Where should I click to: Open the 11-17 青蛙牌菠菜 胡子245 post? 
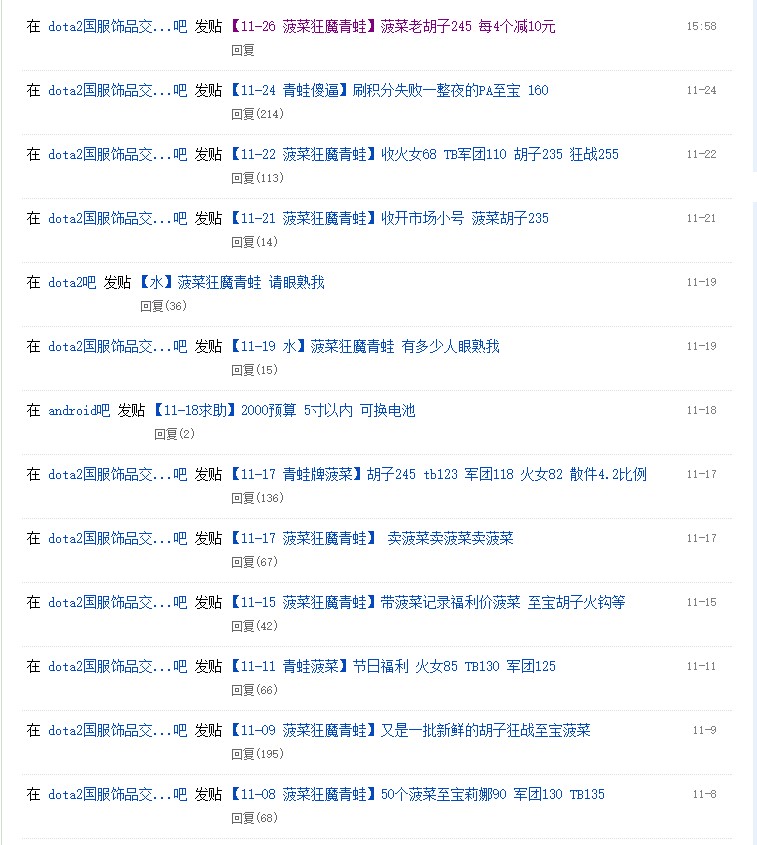tap(439, 474)
